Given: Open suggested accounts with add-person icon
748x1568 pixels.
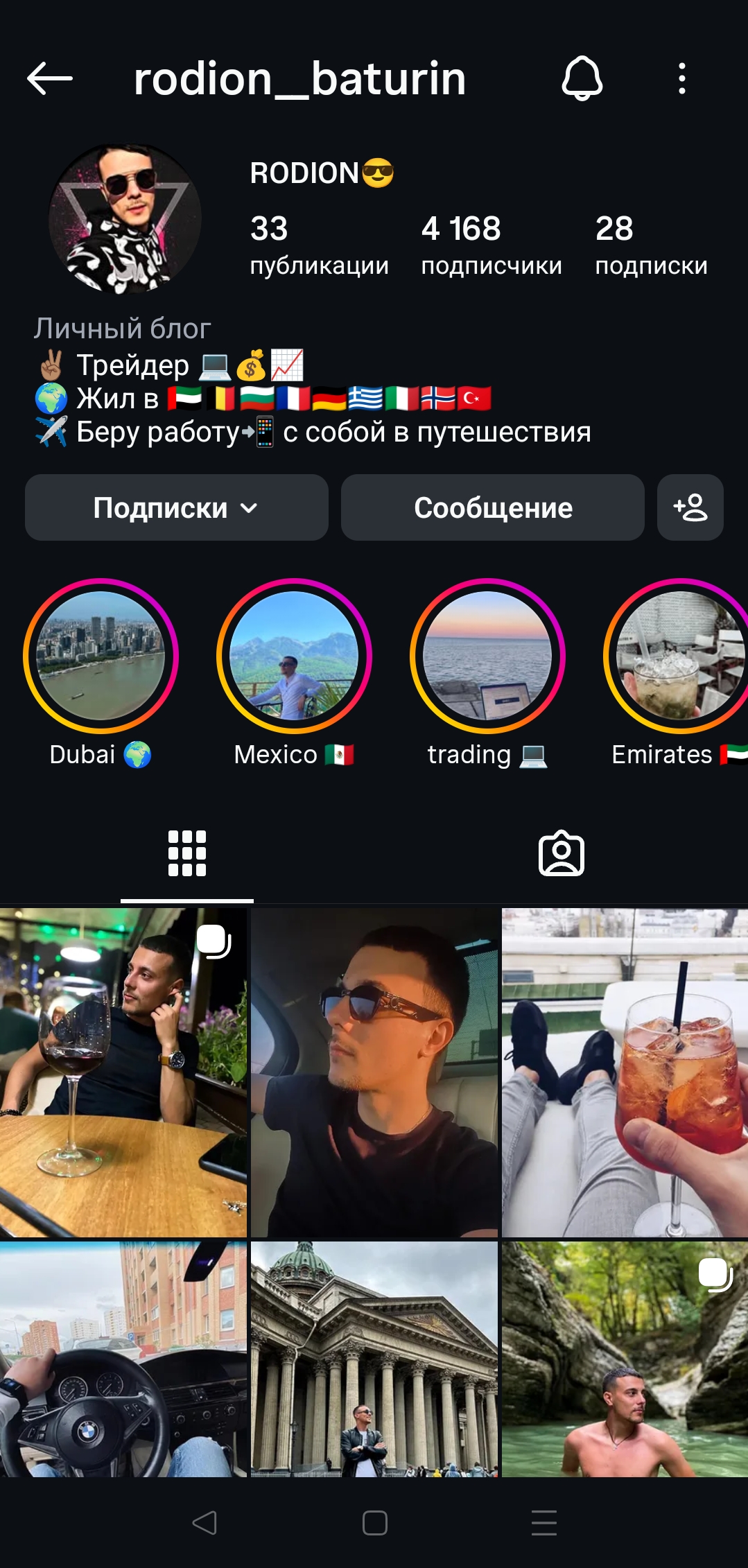Looking at the screenshot, I should click(x=690, y=507).
